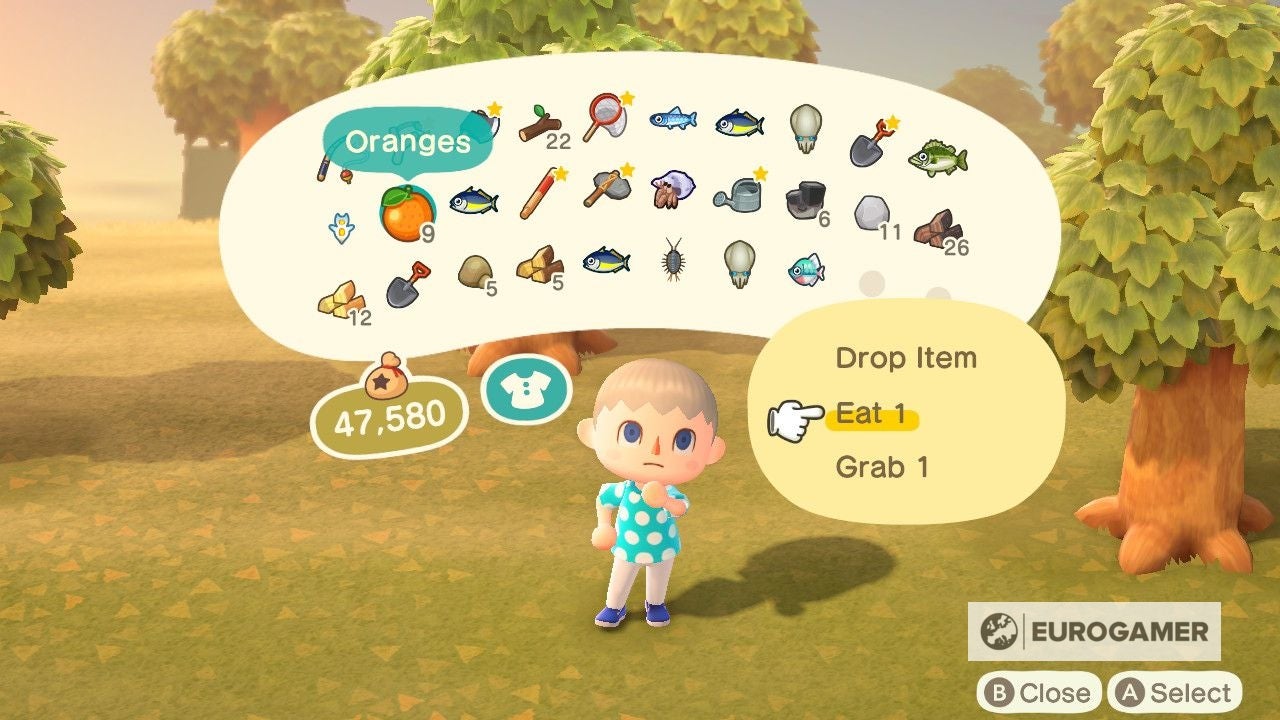Select the bug net item

(x=607, y=115)
